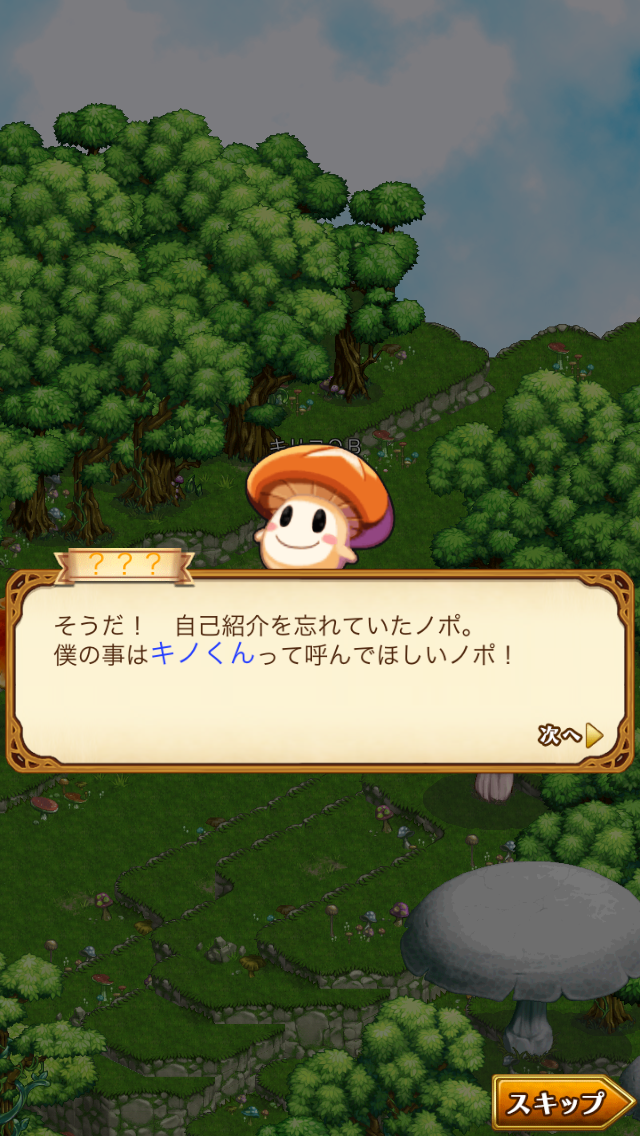The width and height of the screenshot is (640, 1136).
Task: Tap 次へ to advance the dialogue
Action: click(571, 736)
